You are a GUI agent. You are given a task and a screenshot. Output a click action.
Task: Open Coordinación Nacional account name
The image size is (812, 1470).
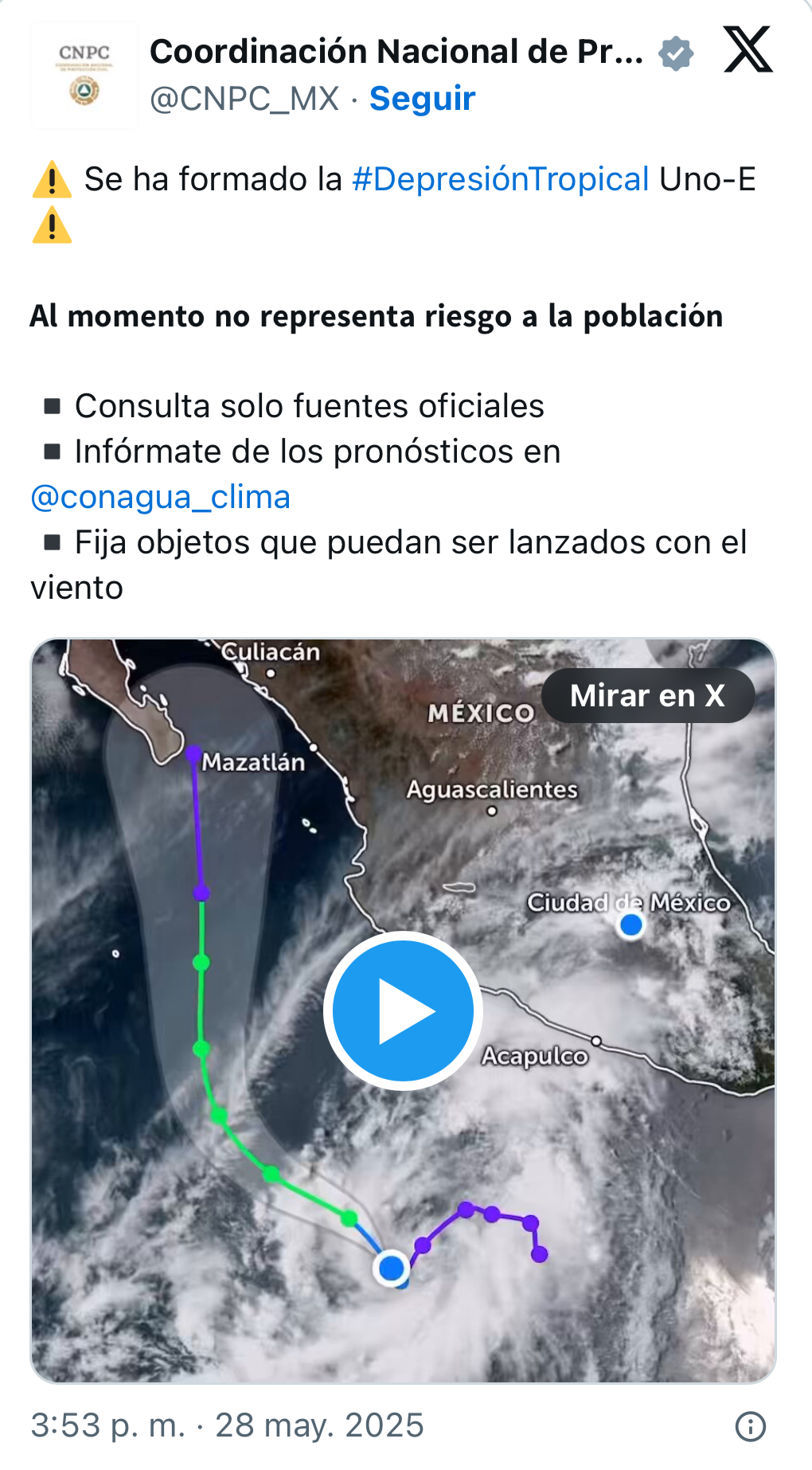pyautogui.click(x=396, y=52)
